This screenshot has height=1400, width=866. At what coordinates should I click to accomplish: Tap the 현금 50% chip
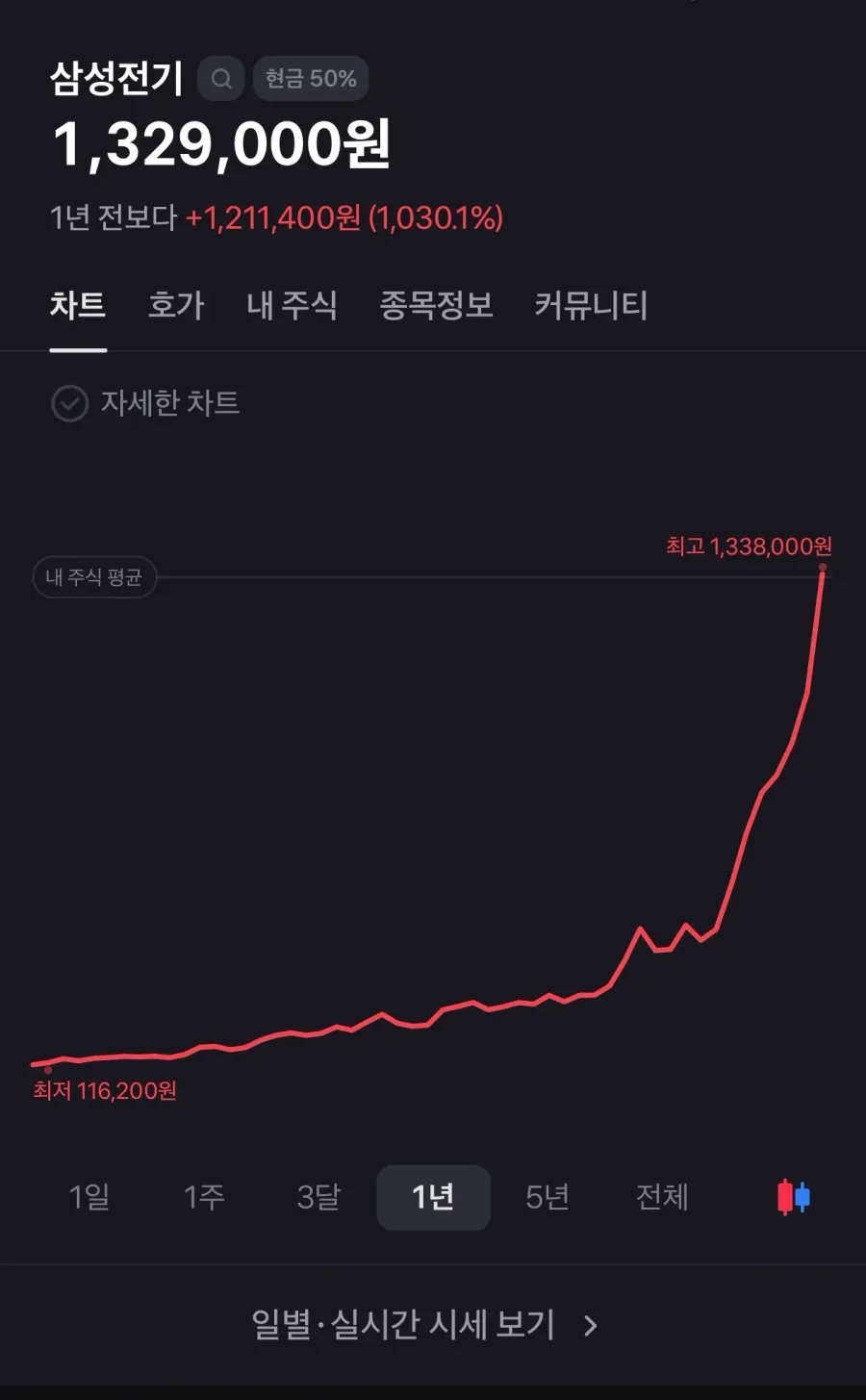(x=311, y=79)
